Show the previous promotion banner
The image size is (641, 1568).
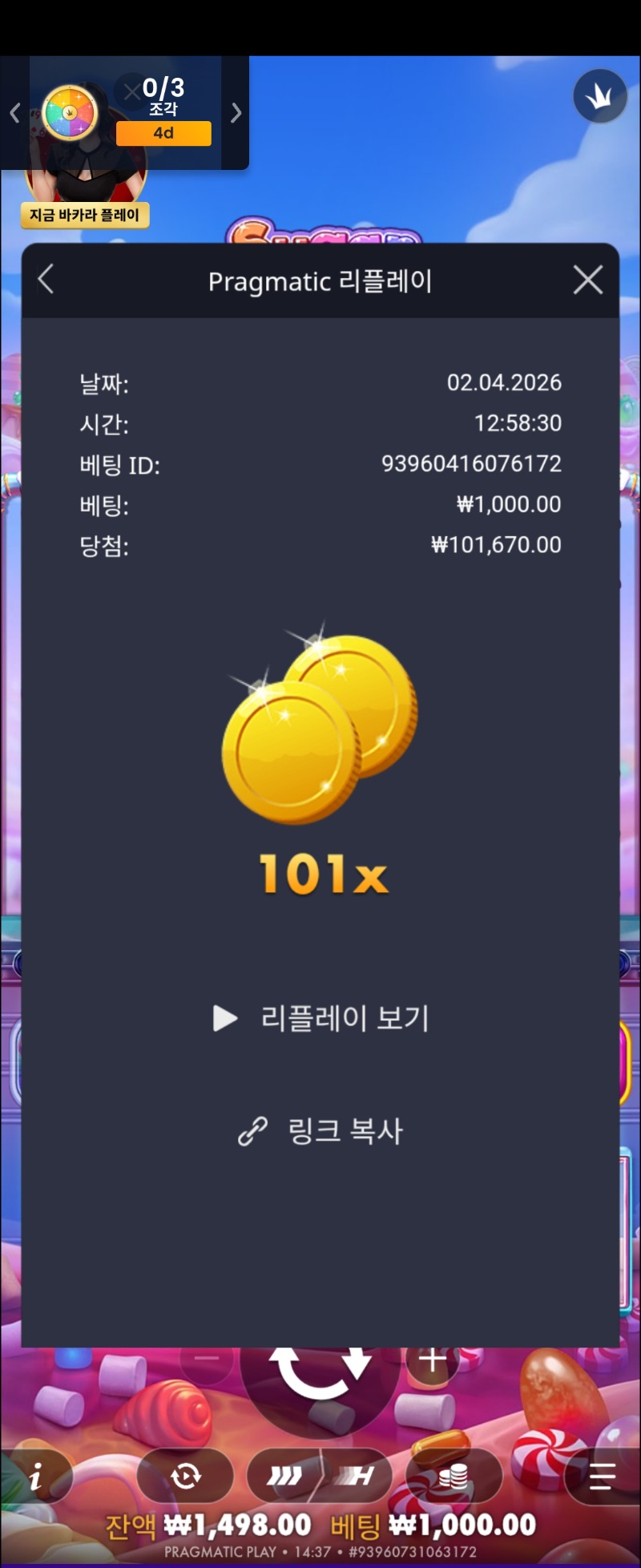tap(14, 113)
